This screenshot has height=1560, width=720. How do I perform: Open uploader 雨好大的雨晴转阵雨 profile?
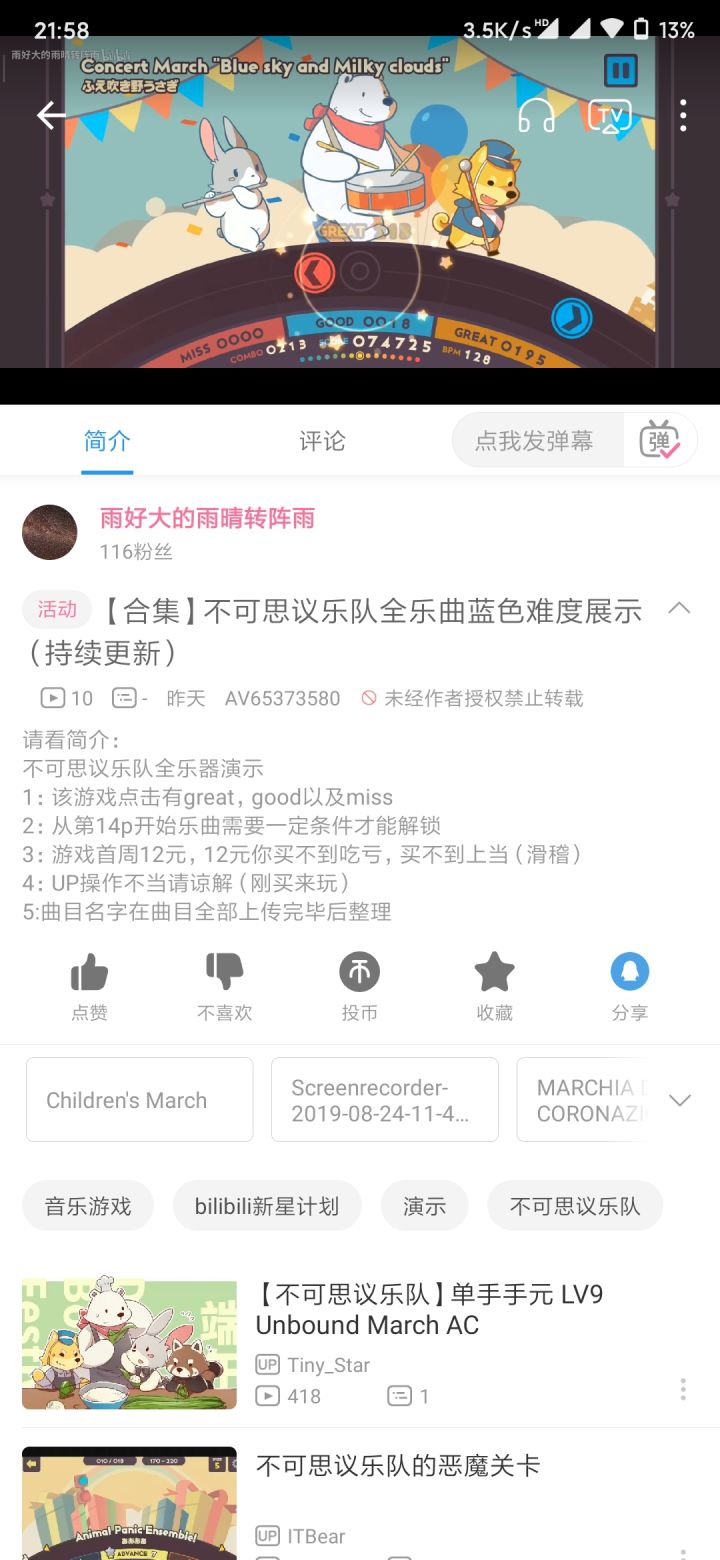pyautogui.click(x=207, y=518)
